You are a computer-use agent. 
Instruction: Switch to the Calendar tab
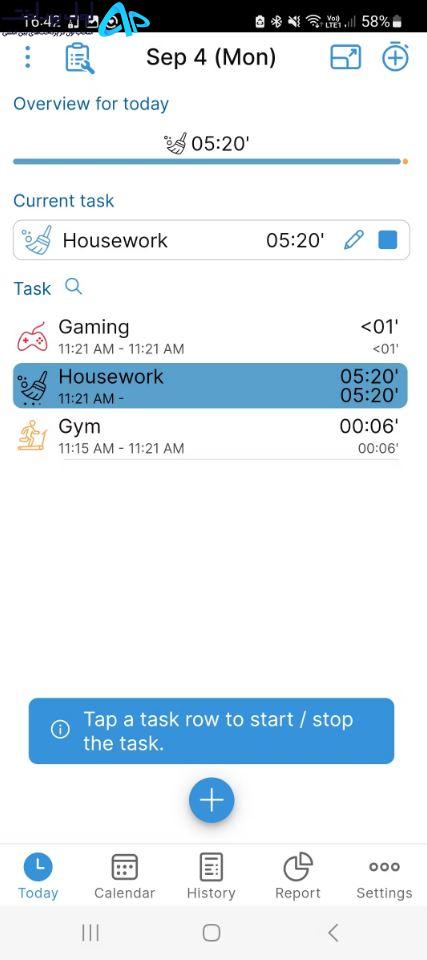124,877
